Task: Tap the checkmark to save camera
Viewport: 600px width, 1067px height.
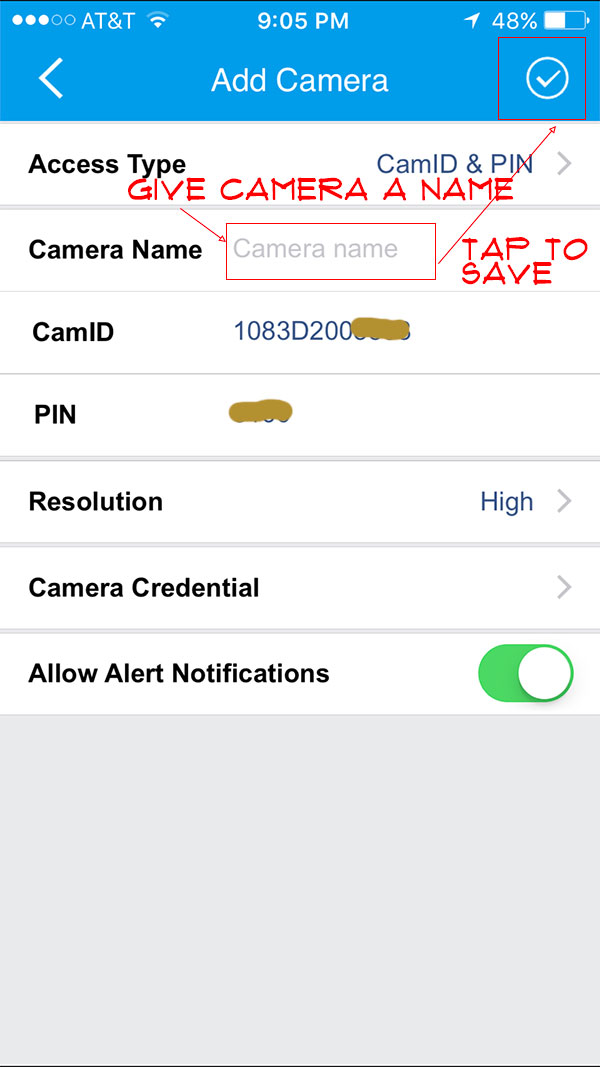Action: click(547, 78)
